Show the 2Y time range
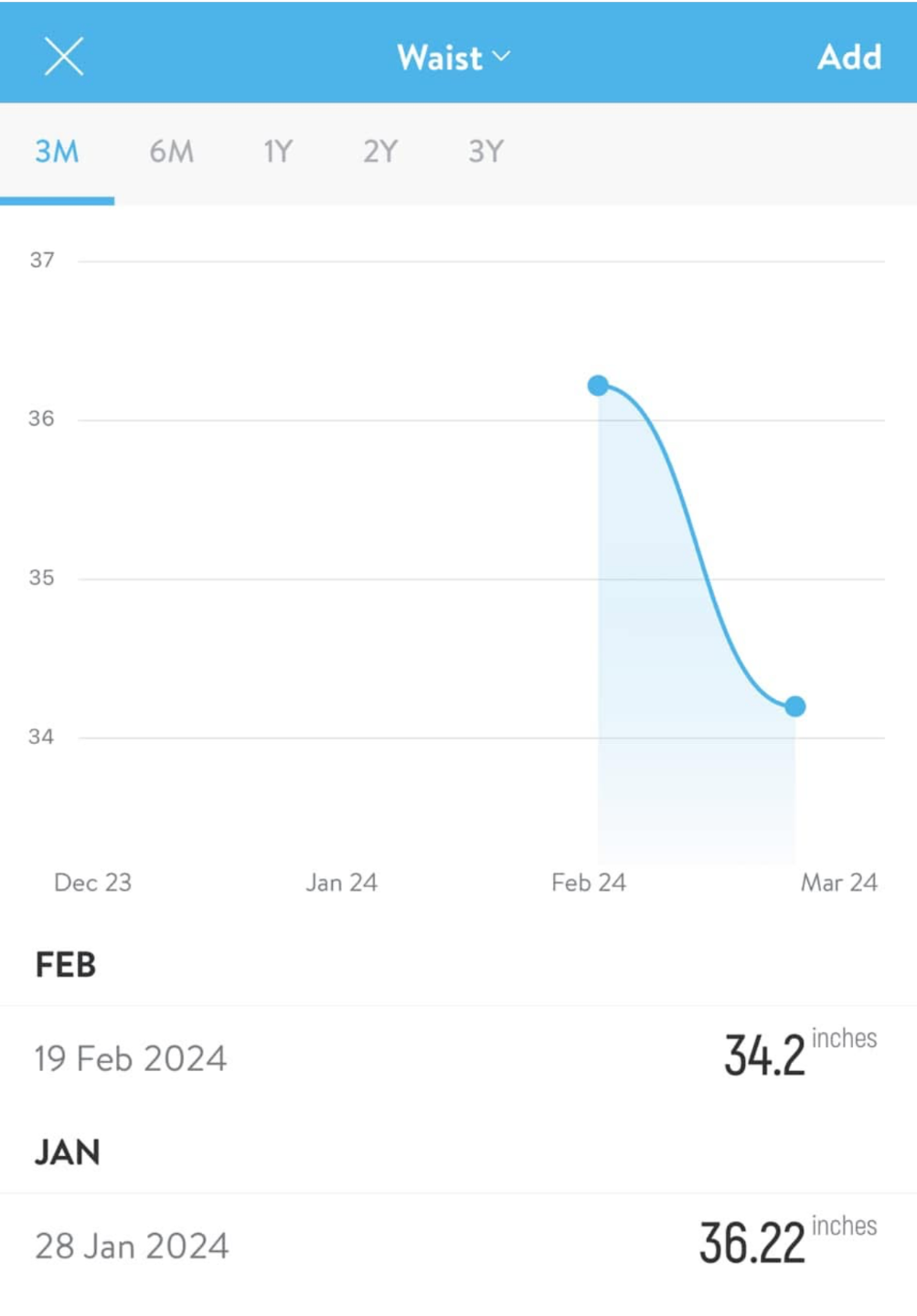The width and height of the screenshot is (917, 1316). (380, 152)
